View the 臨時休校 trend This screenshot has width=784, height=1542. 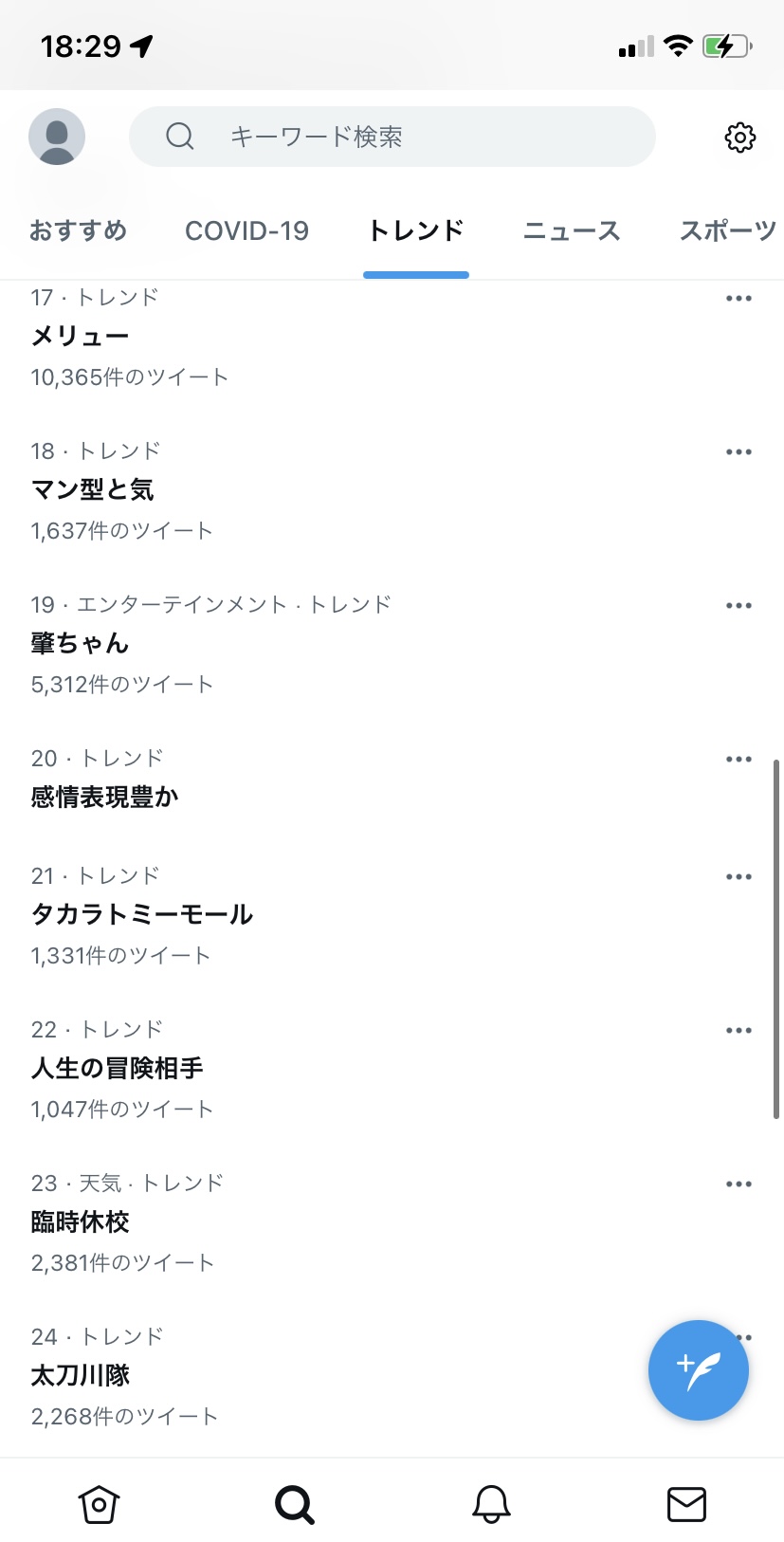coord(80,1222)
